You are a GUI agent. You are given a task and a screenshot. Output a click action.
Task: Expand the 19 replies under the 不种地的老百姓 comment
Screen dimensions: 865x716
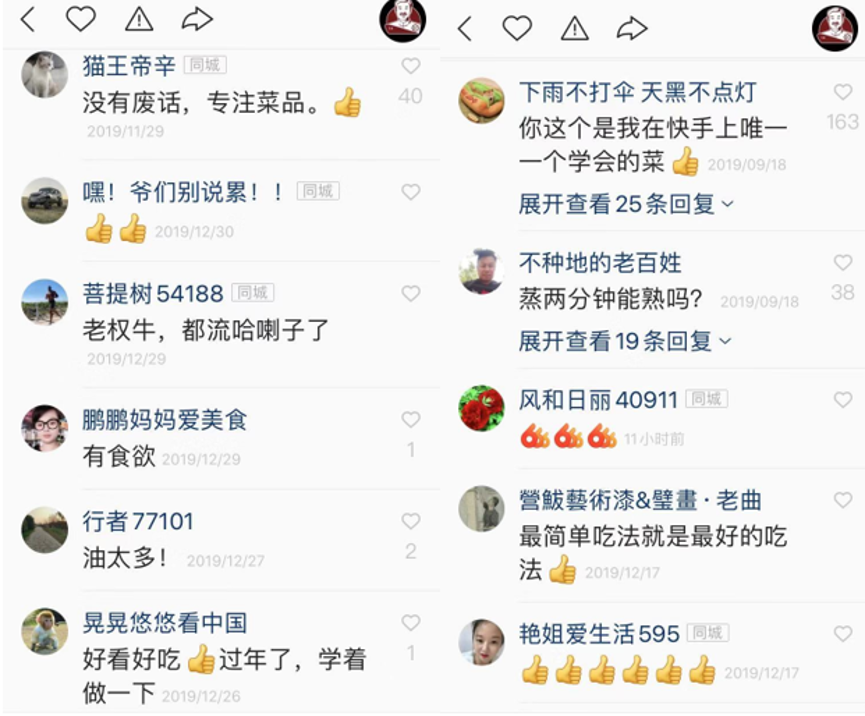coord(625,341)
